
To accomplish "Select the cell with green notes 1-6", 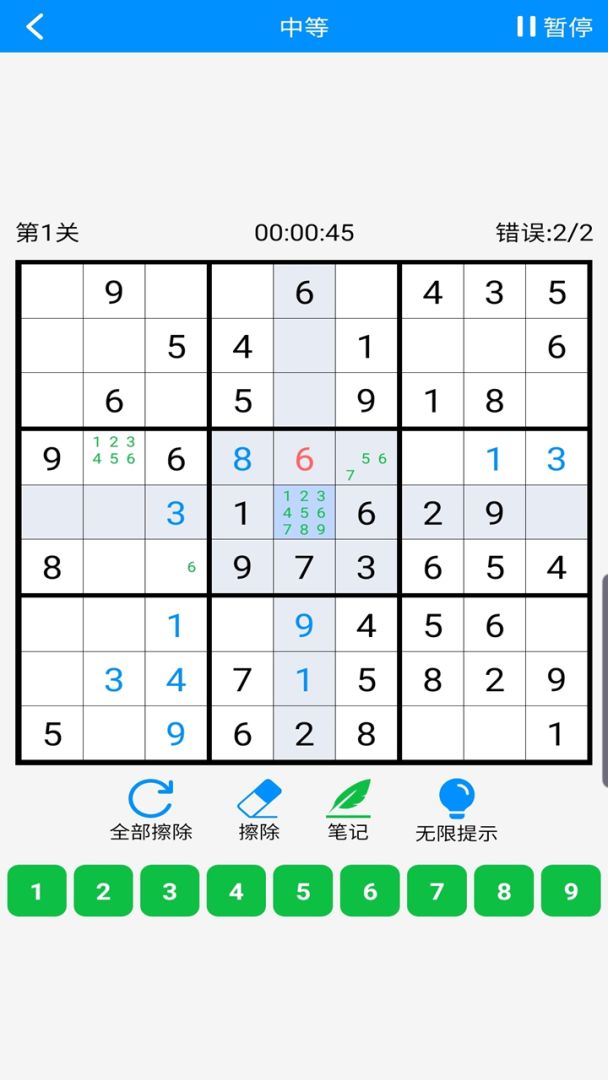I will [114, 458].
